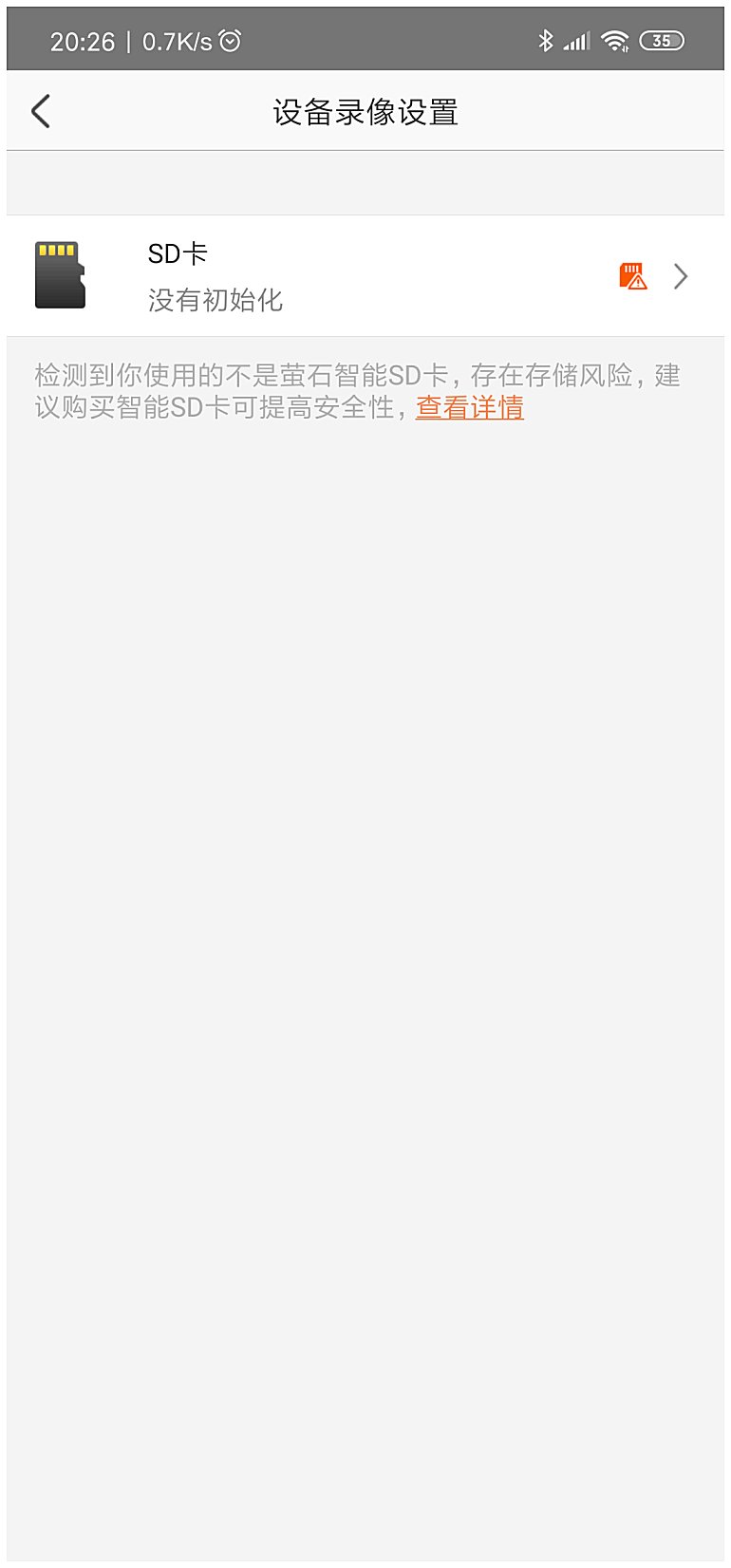Open the SD卡 row

[365, 276]
